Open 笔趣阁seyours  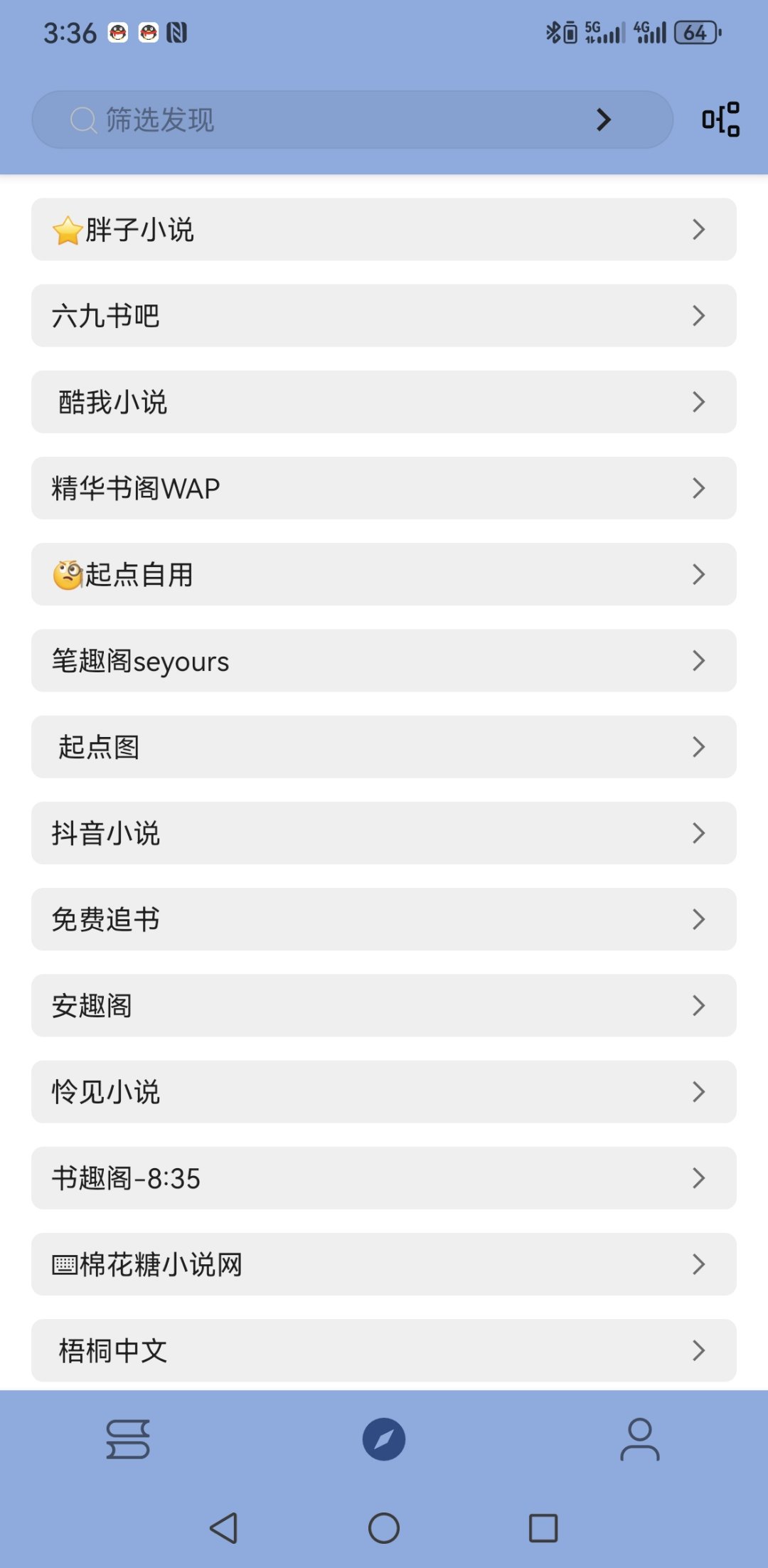point(384,661)
